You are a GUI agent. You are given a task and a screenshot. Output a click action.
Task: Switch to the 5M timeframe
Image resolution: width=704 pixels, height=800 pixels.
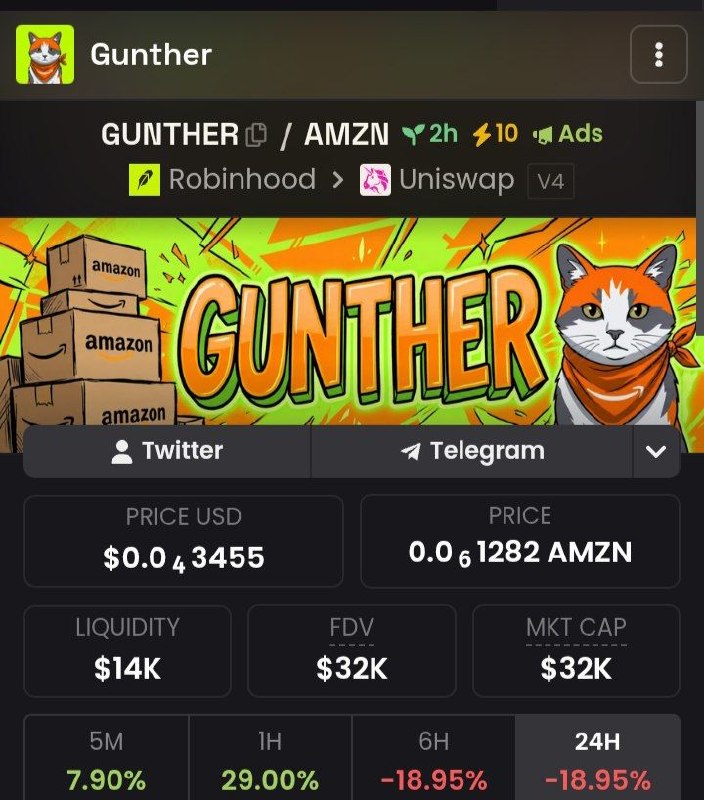[106, 759]
